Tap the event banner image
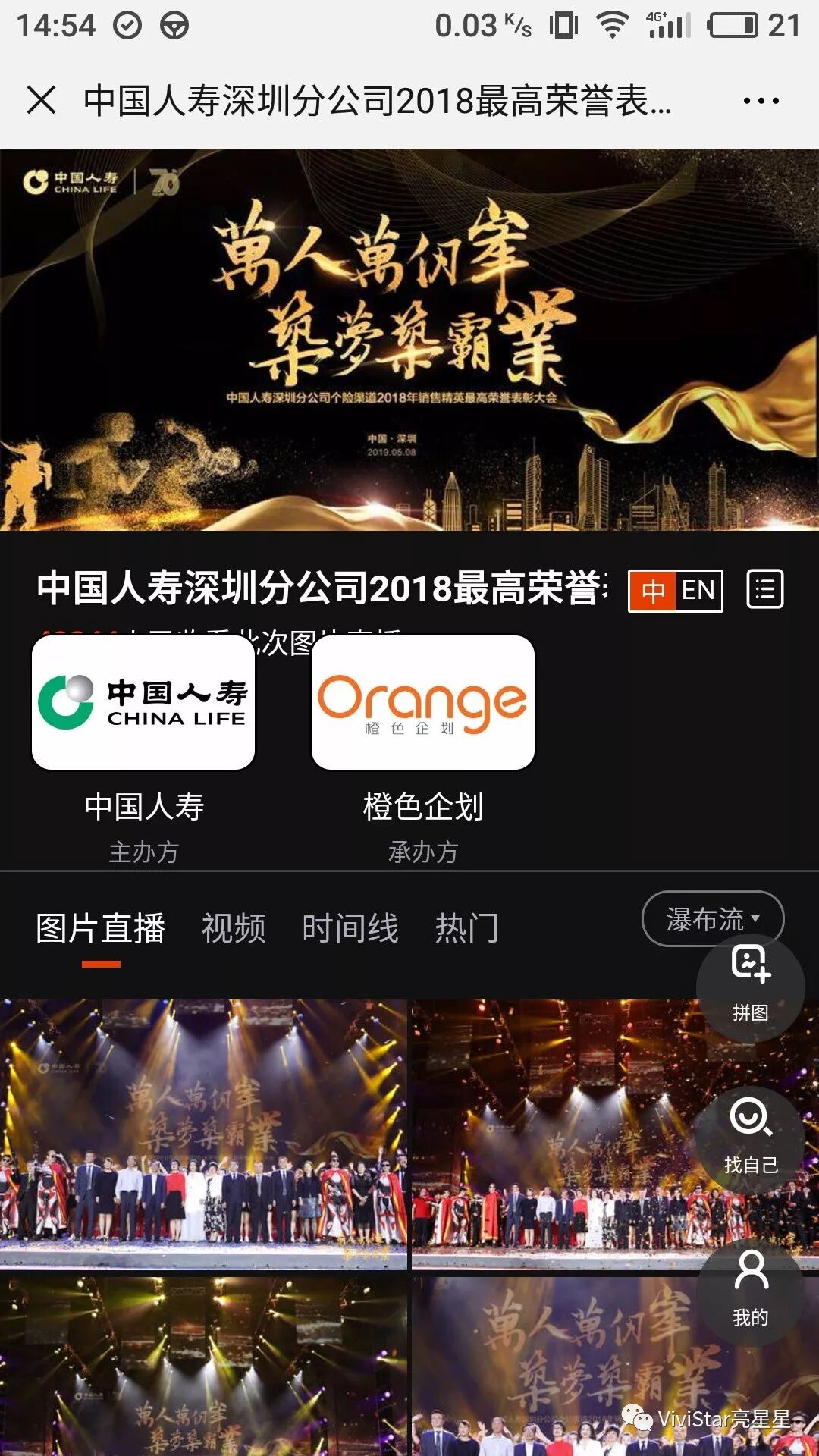This screenshot has width=819, height=1456. coord(409,340)
